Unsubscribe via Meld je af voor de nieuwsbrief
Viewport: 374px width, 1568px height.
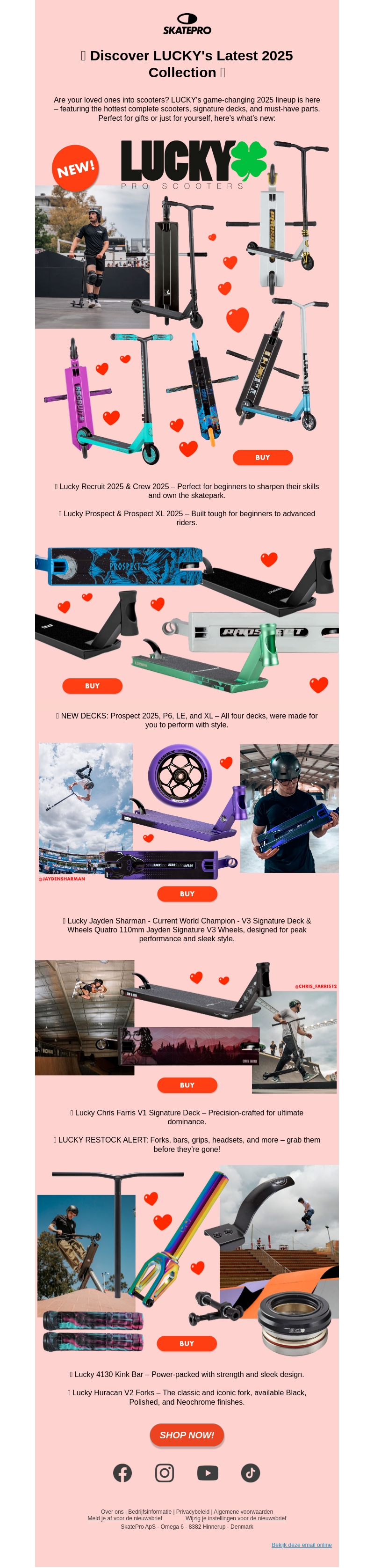[125, 1518]
